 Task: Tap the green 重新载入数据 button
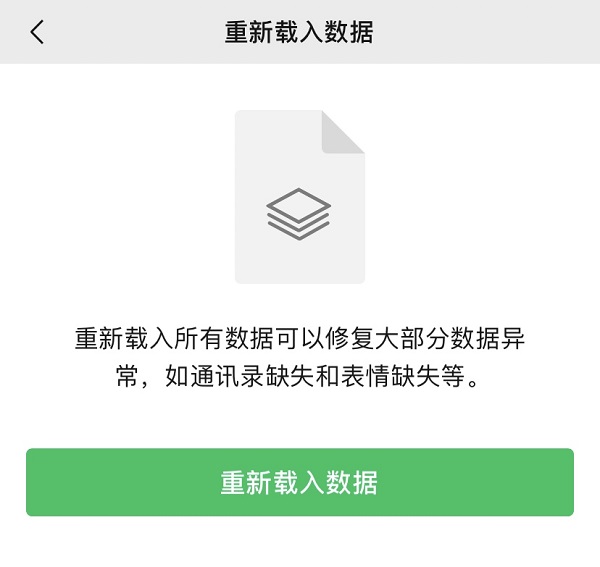[x=299, y=482]
